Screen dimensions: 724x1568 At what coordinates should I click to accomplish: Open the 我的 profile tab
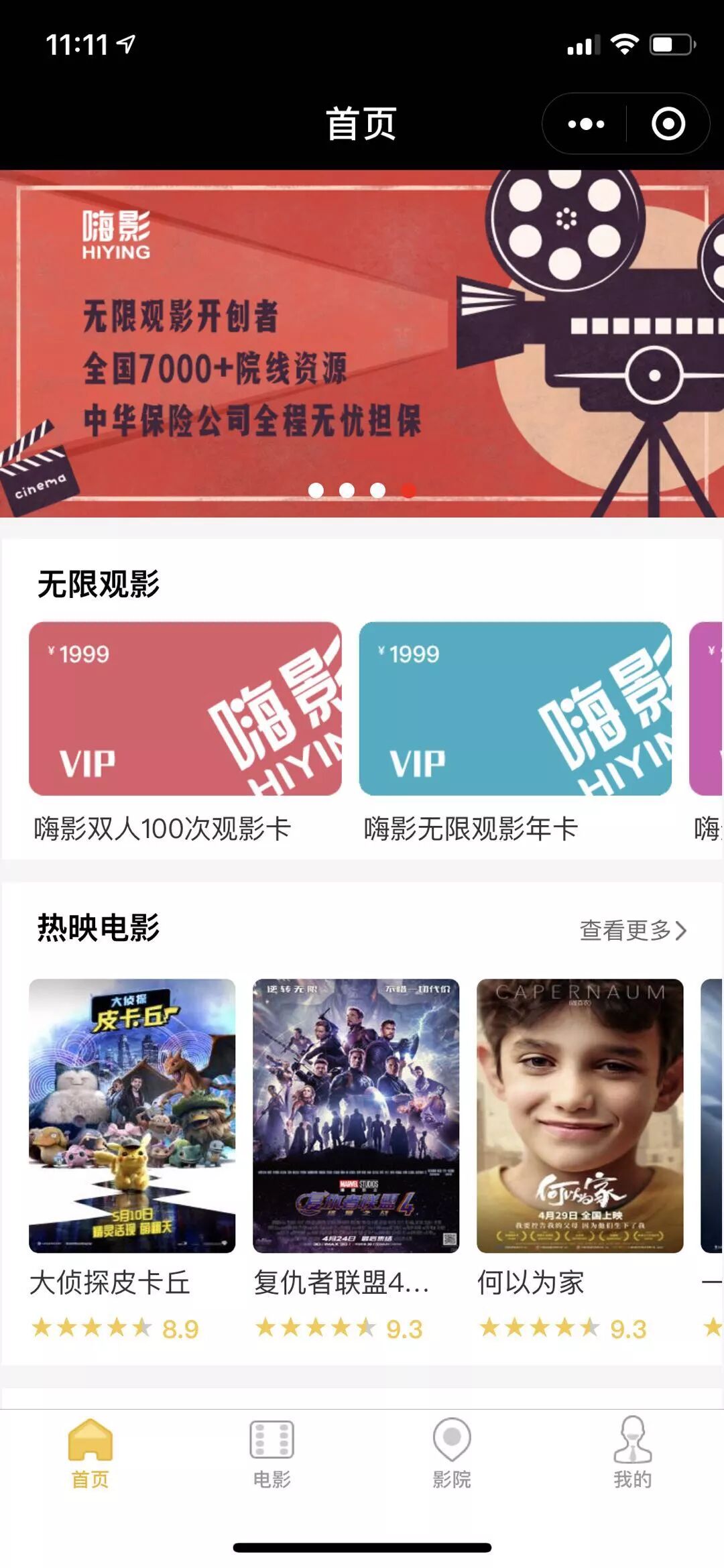pyautogui.click(x=632, y=1451)
